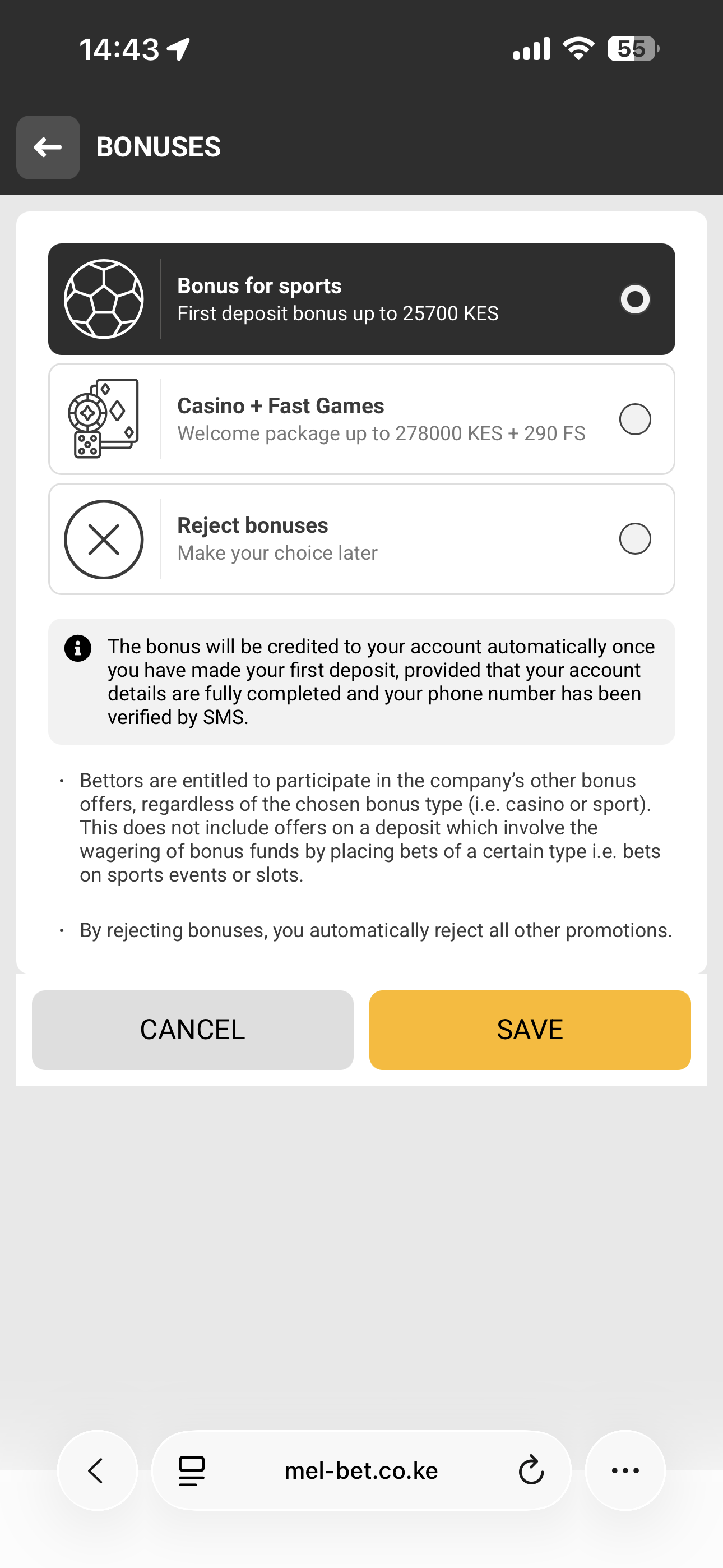Image resolution: width=723 pixels, height=1568 pixels.
Task: Navigate back in the browser
Action: pyautogui.click(x=97, y=1470)
